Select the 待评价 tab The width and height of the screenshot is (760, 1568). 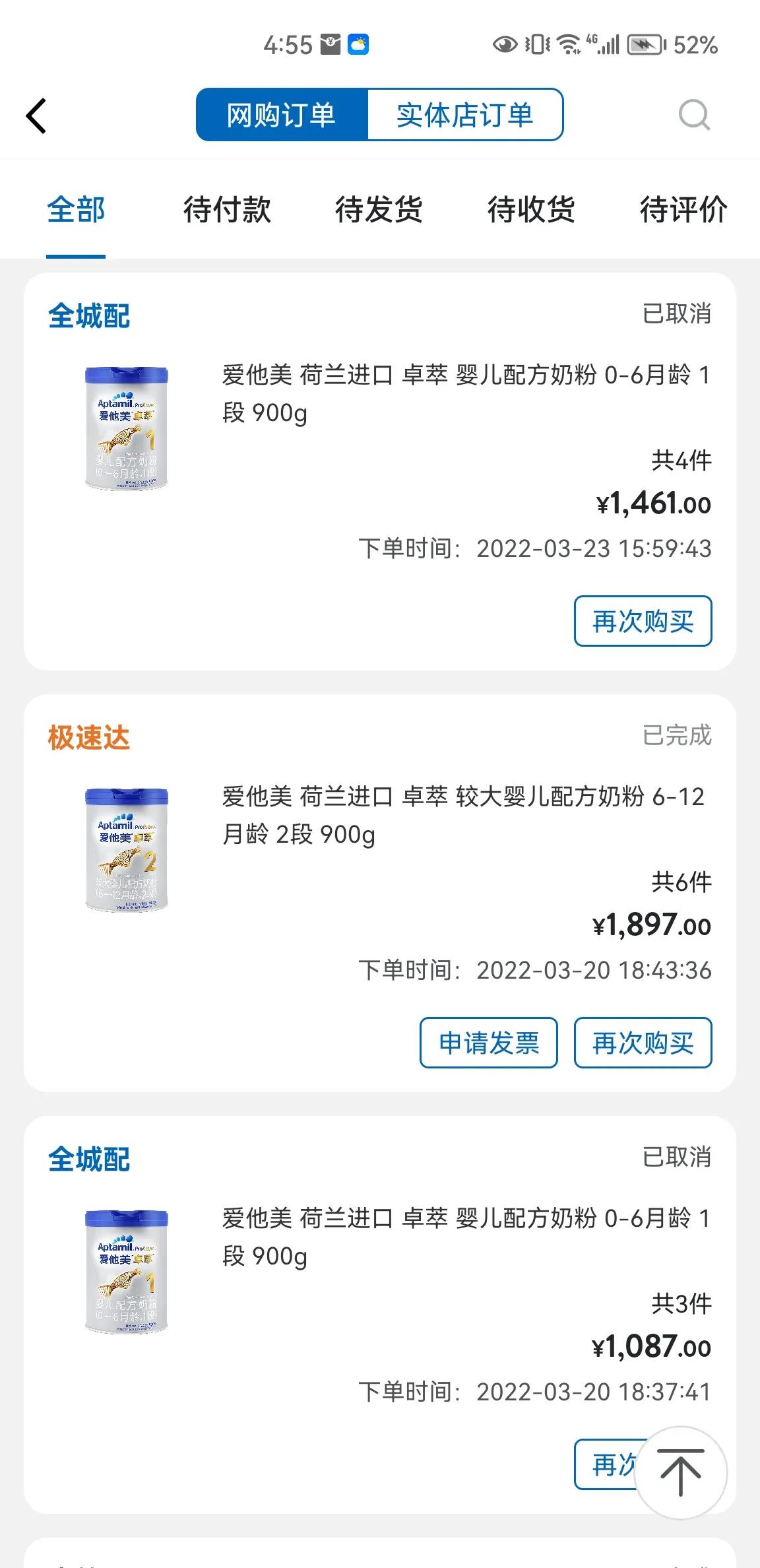point(682,211)
